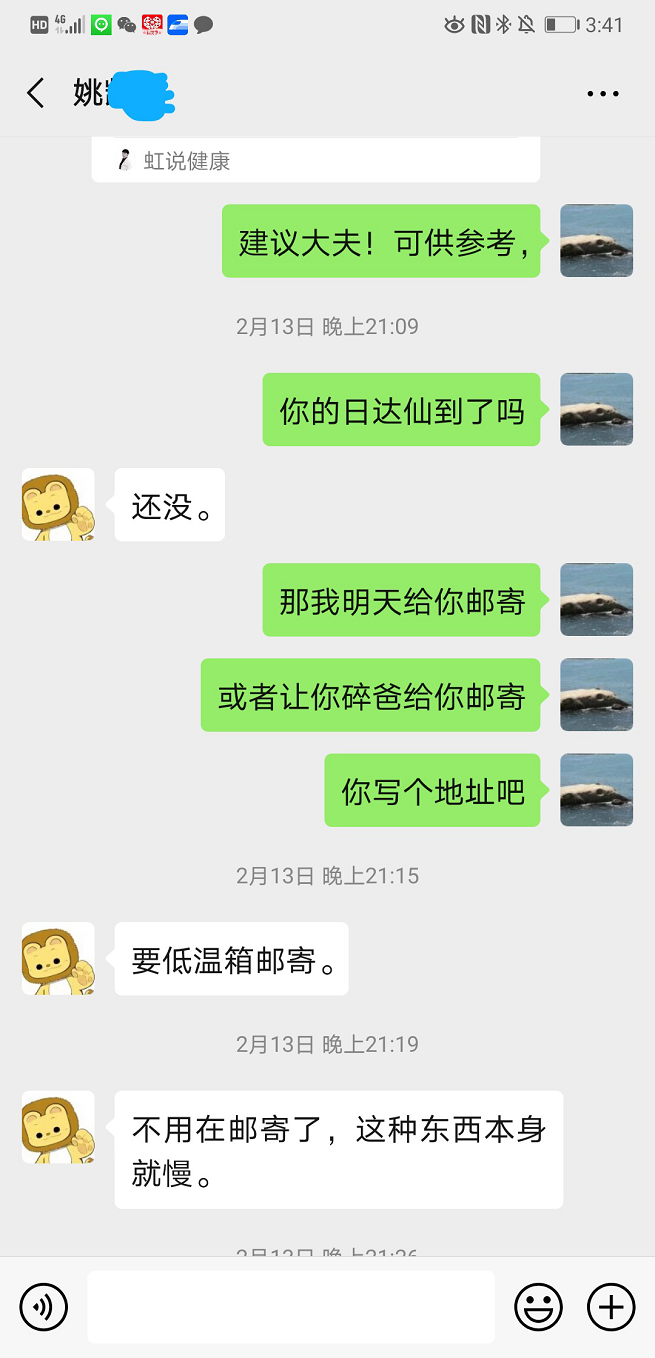
Task: Tap your avatar beside 你写个地址吧
Action: 596,790
